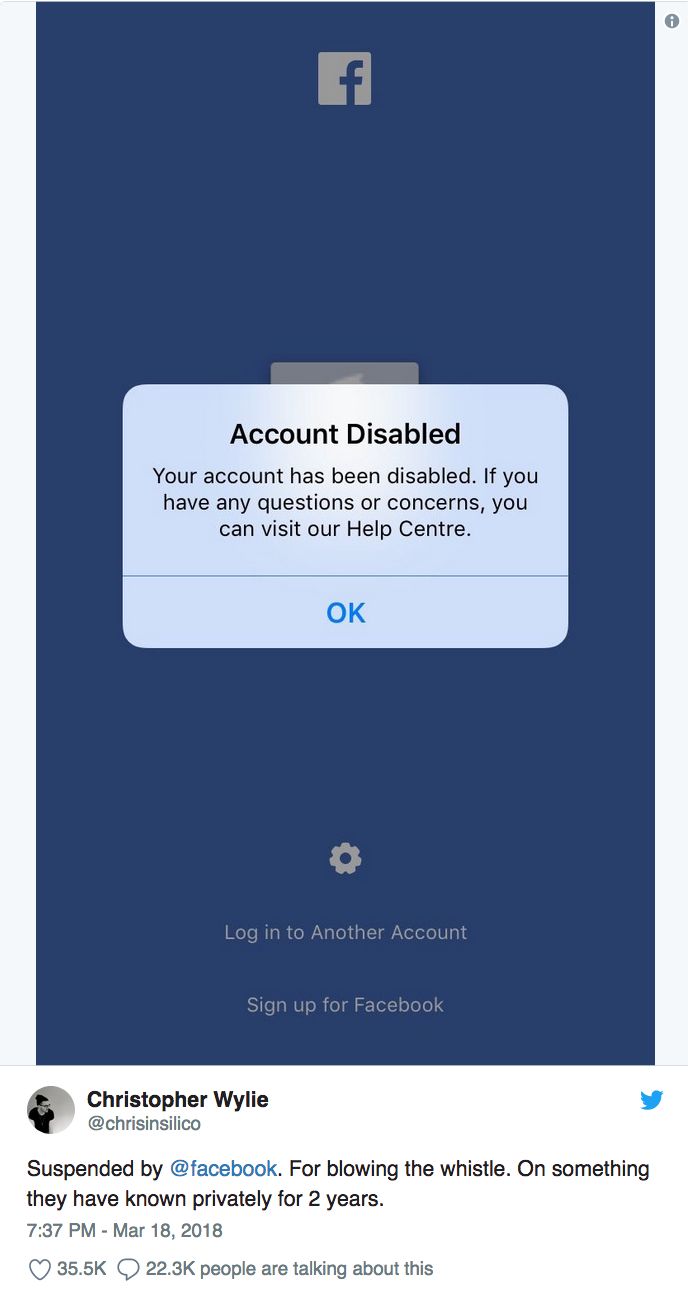The height and width of the screenshot is (1294, 688).
Task: Open the @facebook mention link
Action: click(223, 1168)
